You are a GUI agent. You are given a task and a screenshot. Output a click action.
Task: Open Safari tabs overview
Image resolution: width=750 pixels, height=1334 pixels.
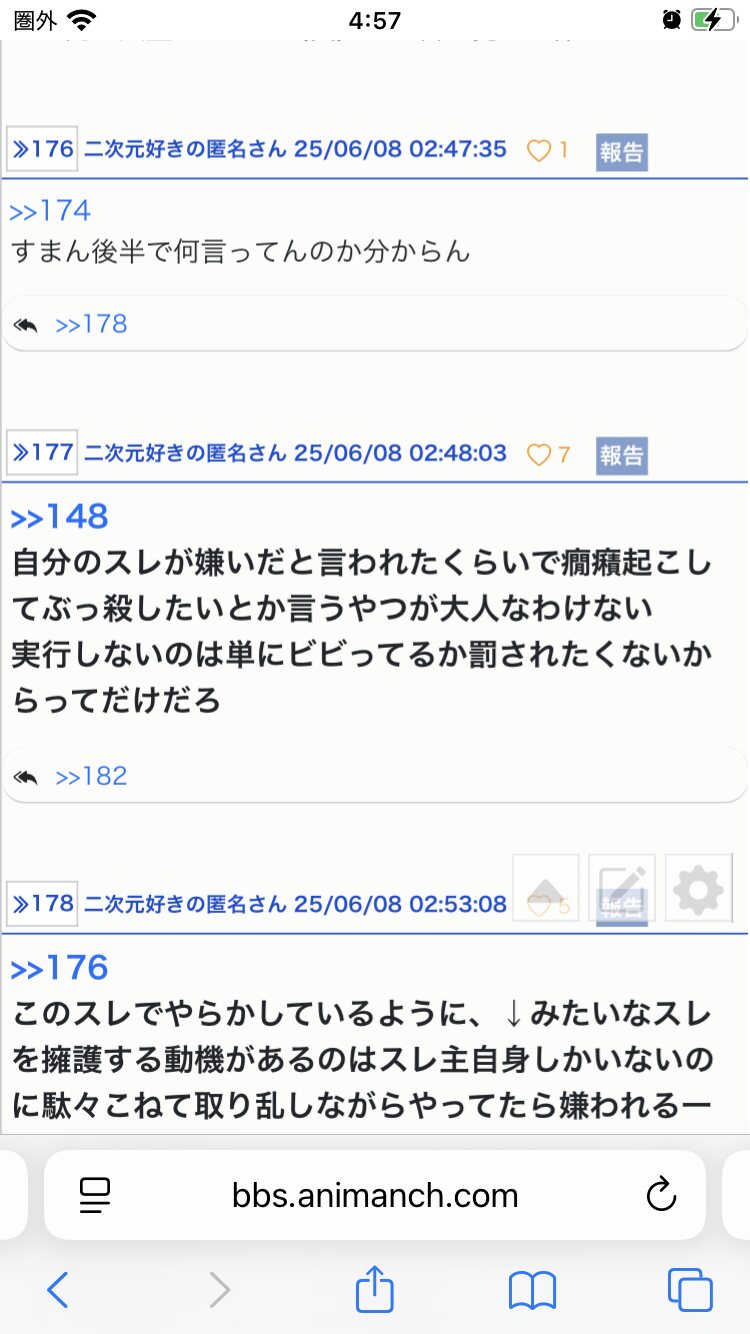[690, 1290]
